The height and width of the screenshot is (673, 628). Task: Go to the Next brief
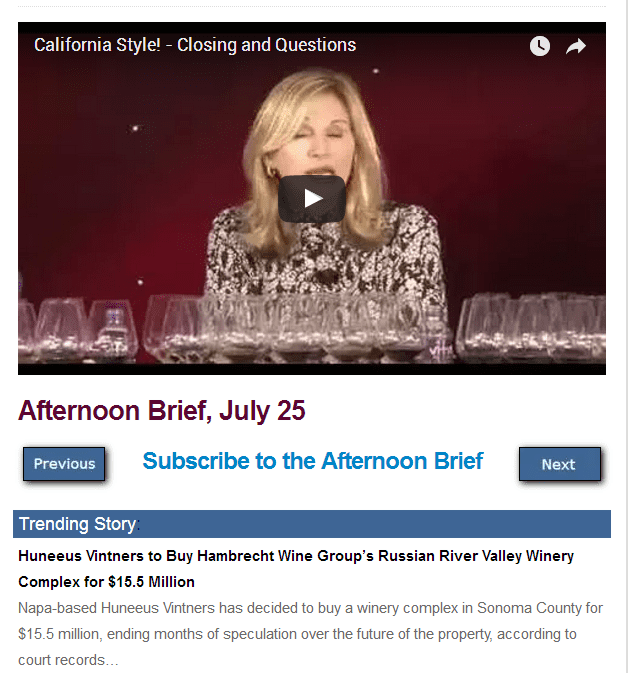559,464
